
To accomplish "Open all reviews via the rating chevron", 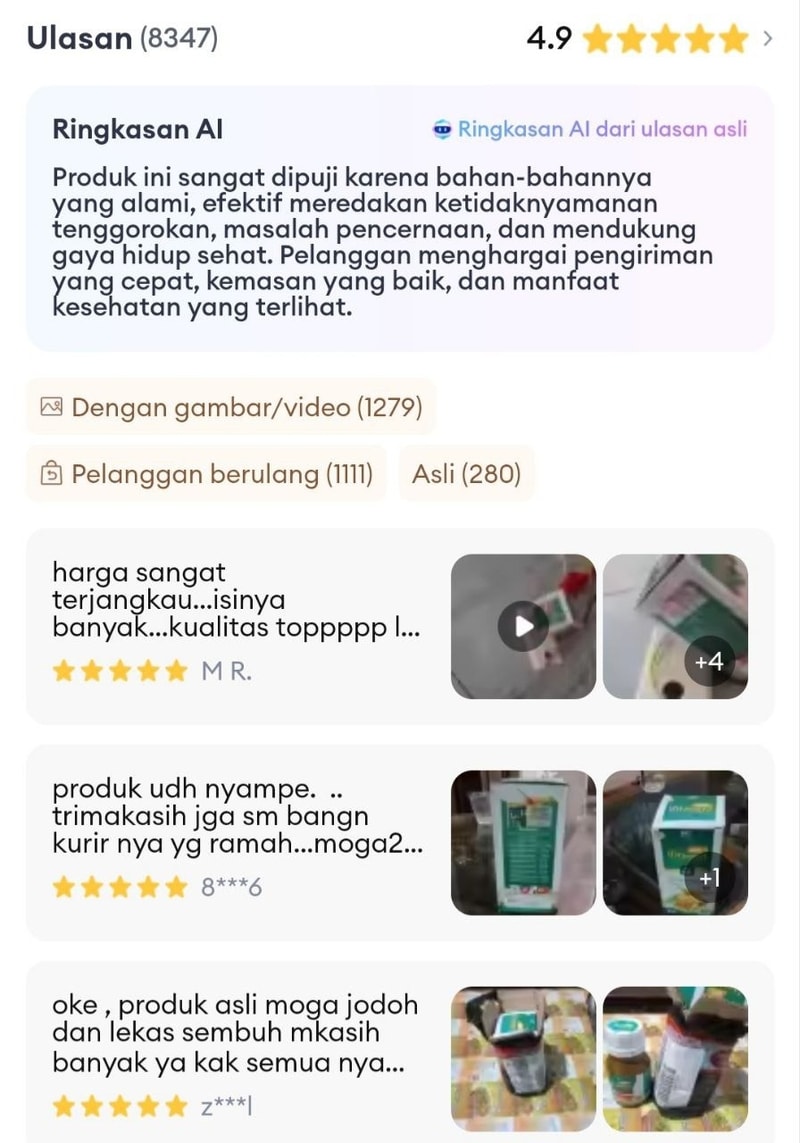I will (767, 40).
